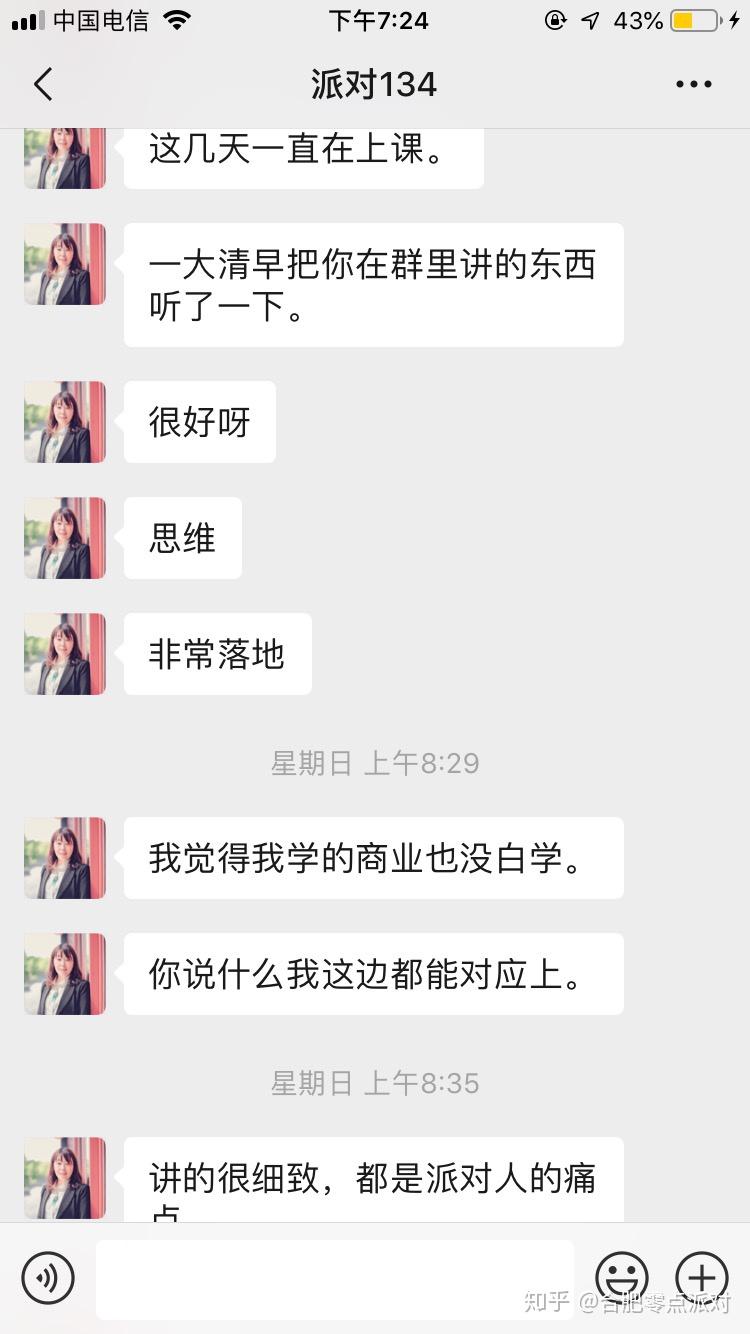Screen dimensions: 750x1334
Task: Open sender profile next to 思维 message
Action: 65,538
